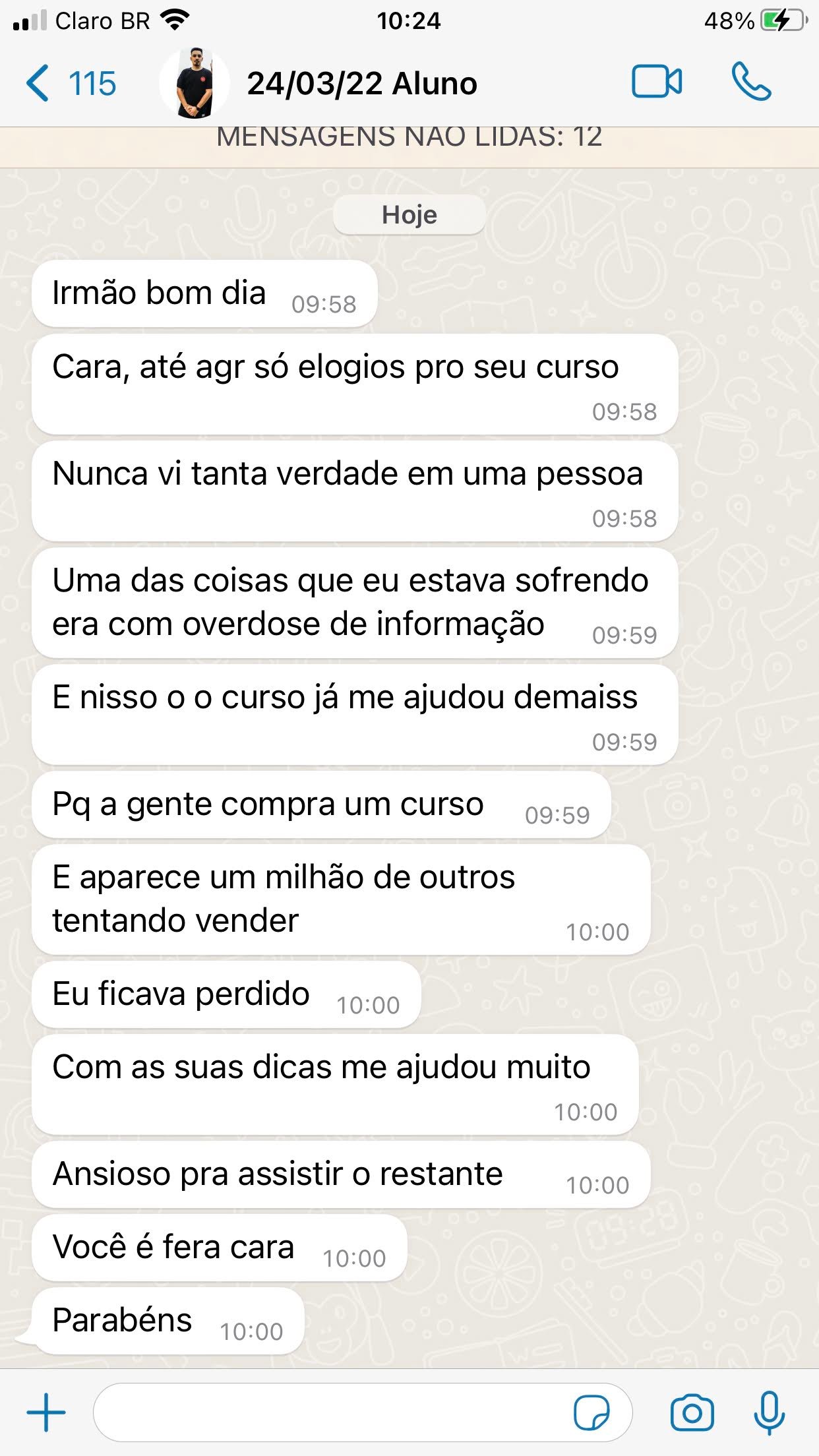819x1456 pixels.
Task: Go back to the chats list
Action: tap(69, 84)
